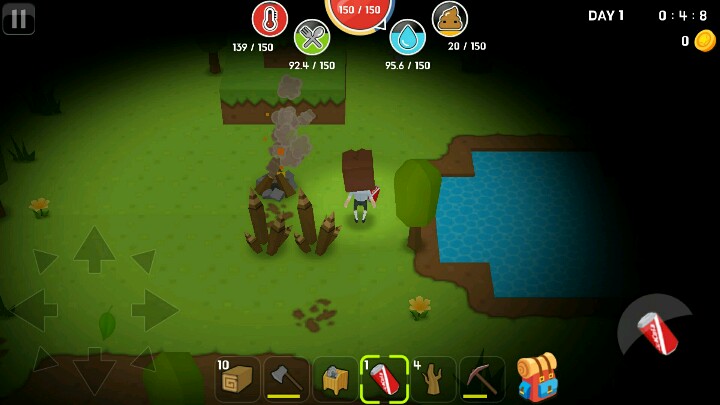Pause the game

coord(18,18)
